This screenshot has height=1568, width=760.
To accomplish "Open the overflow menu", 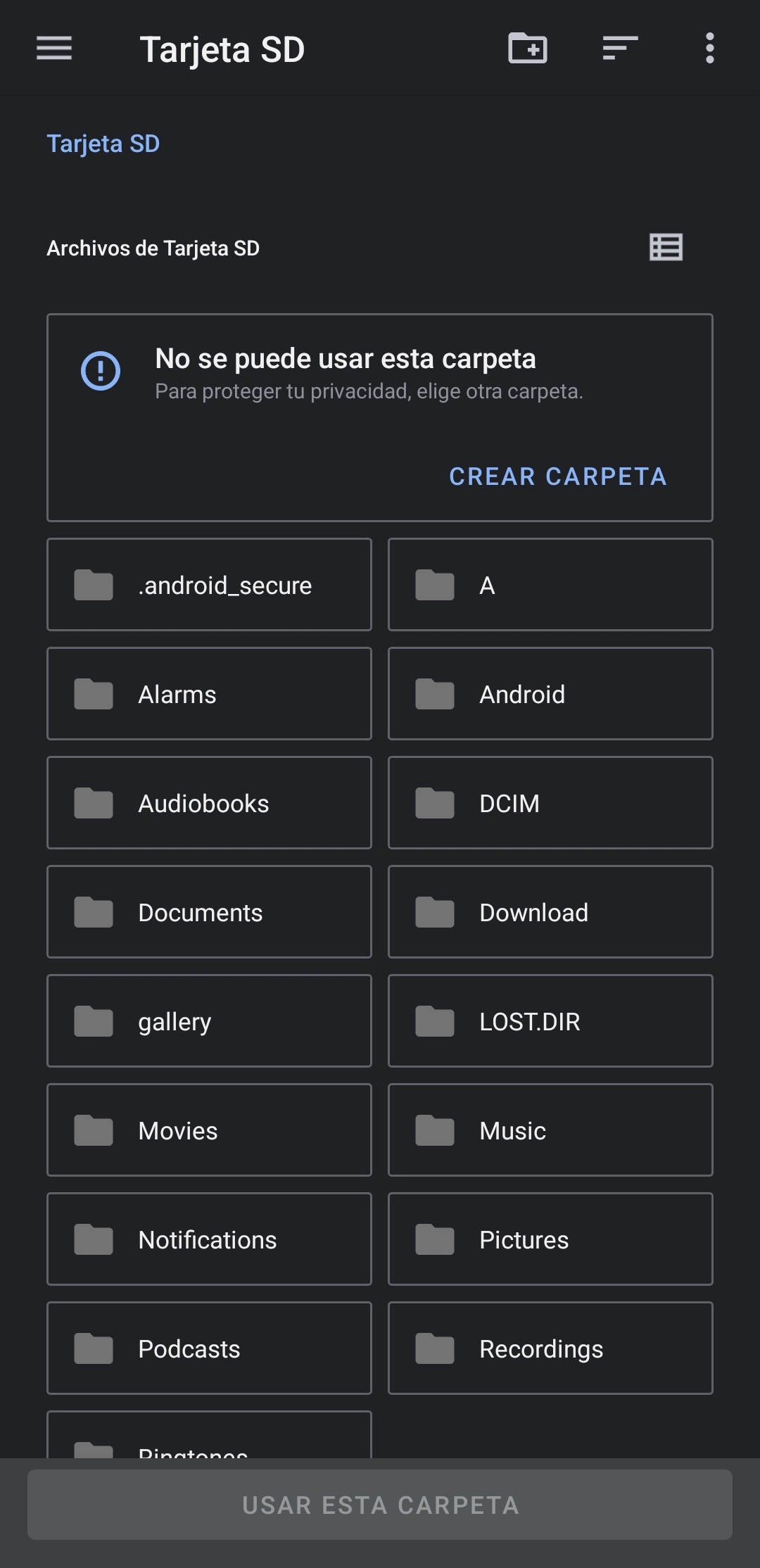I will coord(709,49).
